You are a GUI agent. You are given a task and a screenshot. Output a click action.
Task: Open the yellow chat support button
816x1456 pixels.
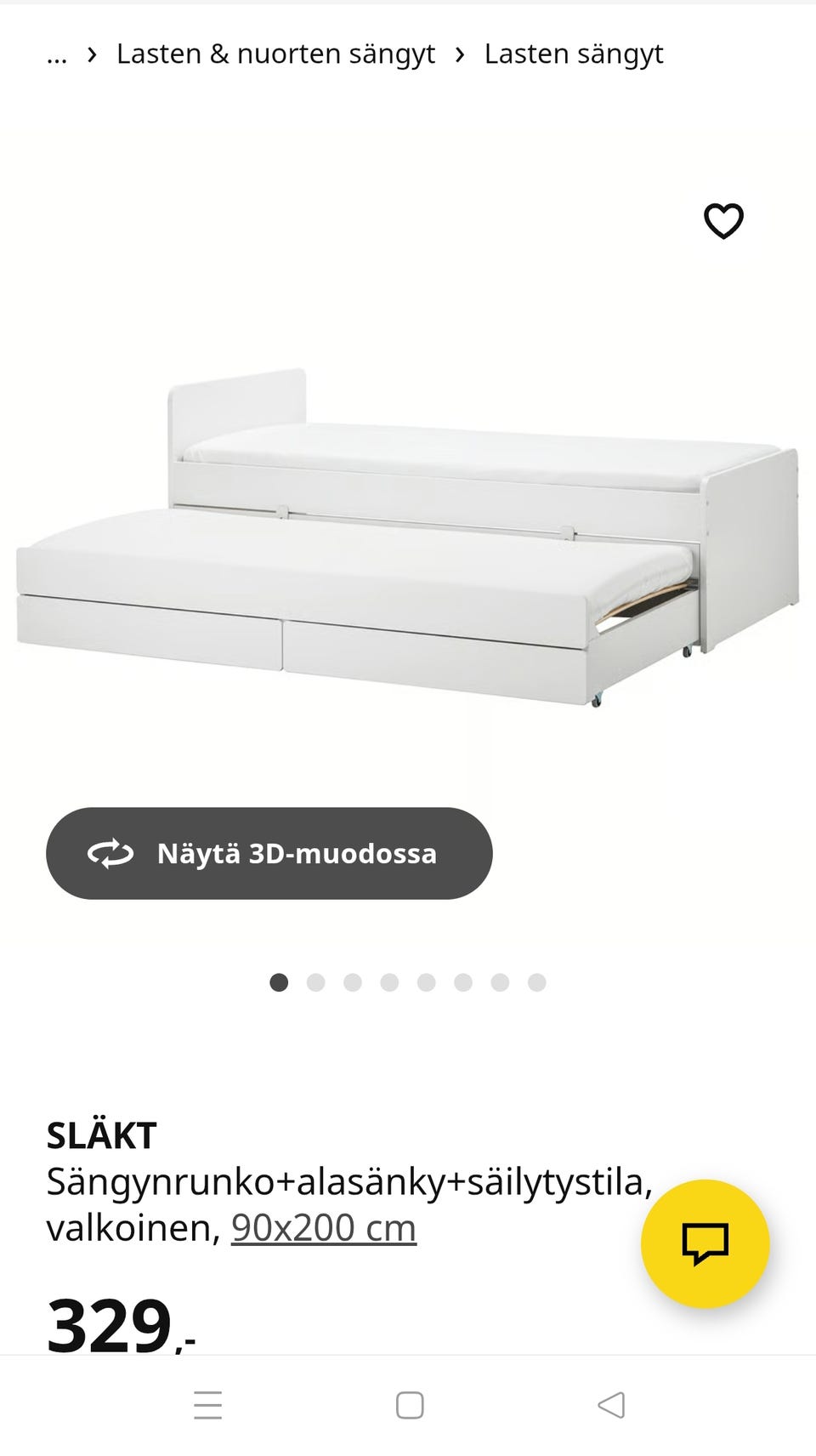point(705,1243)
